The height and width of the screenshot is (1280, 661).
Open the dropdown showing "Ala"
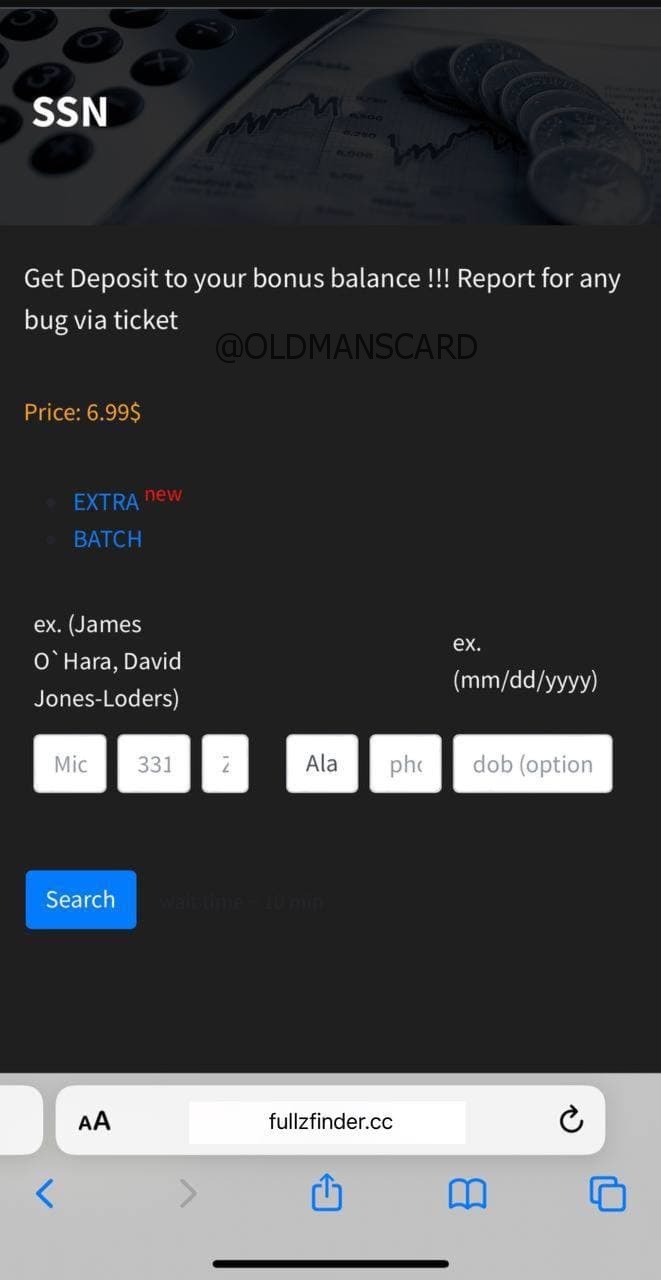coord(322,764)
